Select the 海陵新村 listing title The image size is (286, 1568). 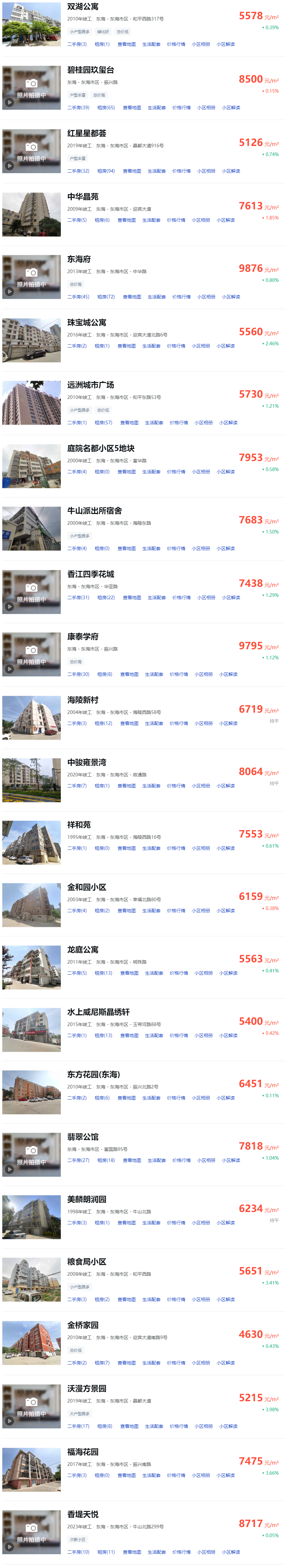coord(83,700)
